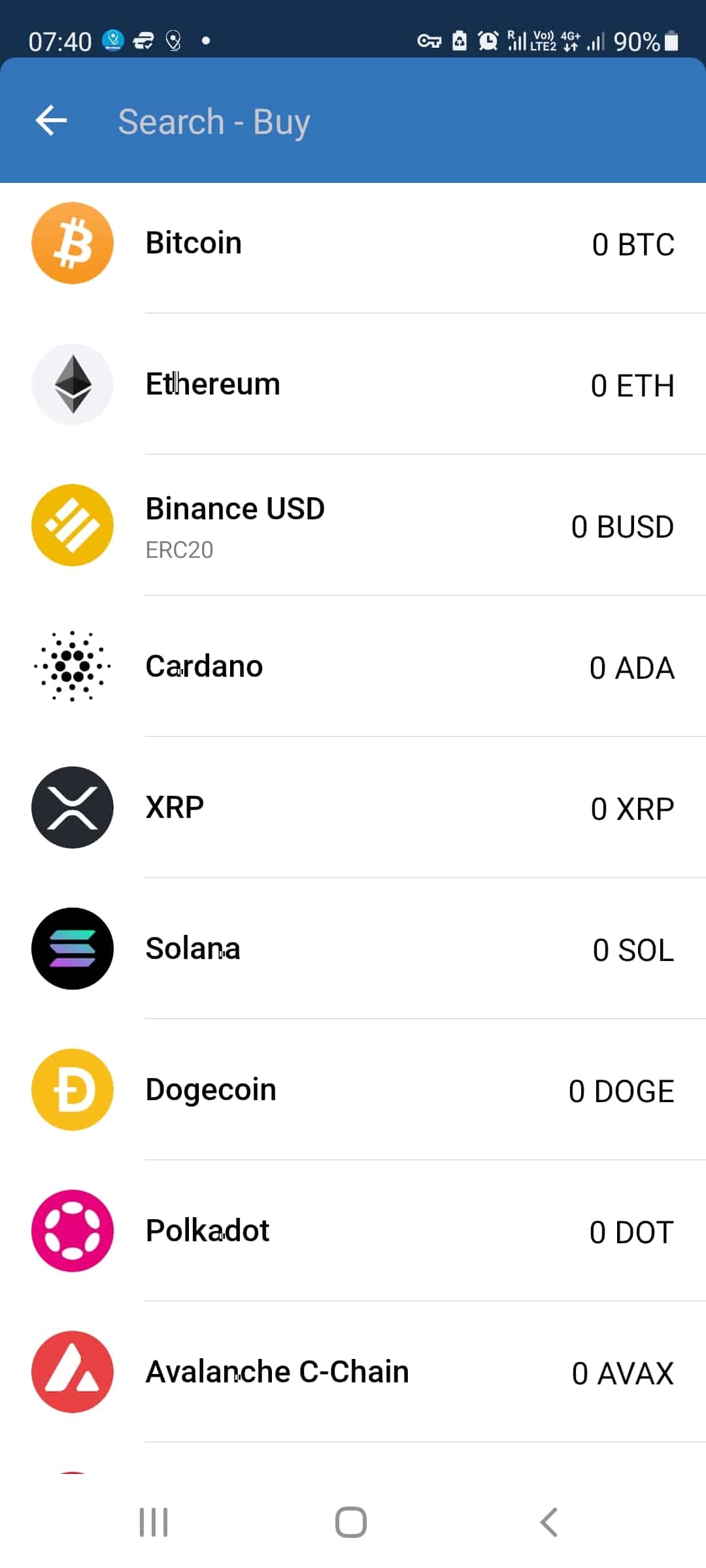Tap the Search - Buy field
This screenshot has height=1568, width=706.
click(392, 122)
